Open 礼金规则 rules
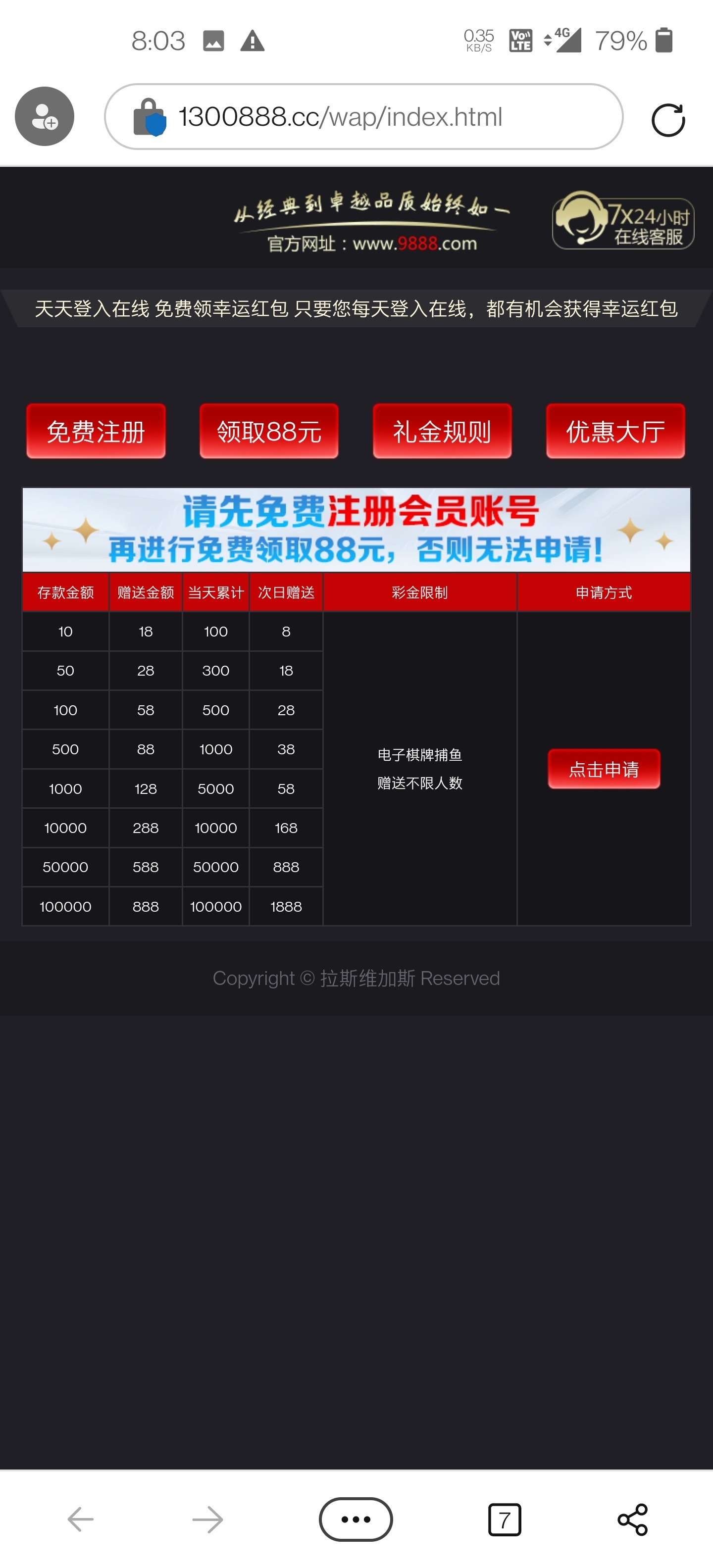 click(x=442, y=431)
